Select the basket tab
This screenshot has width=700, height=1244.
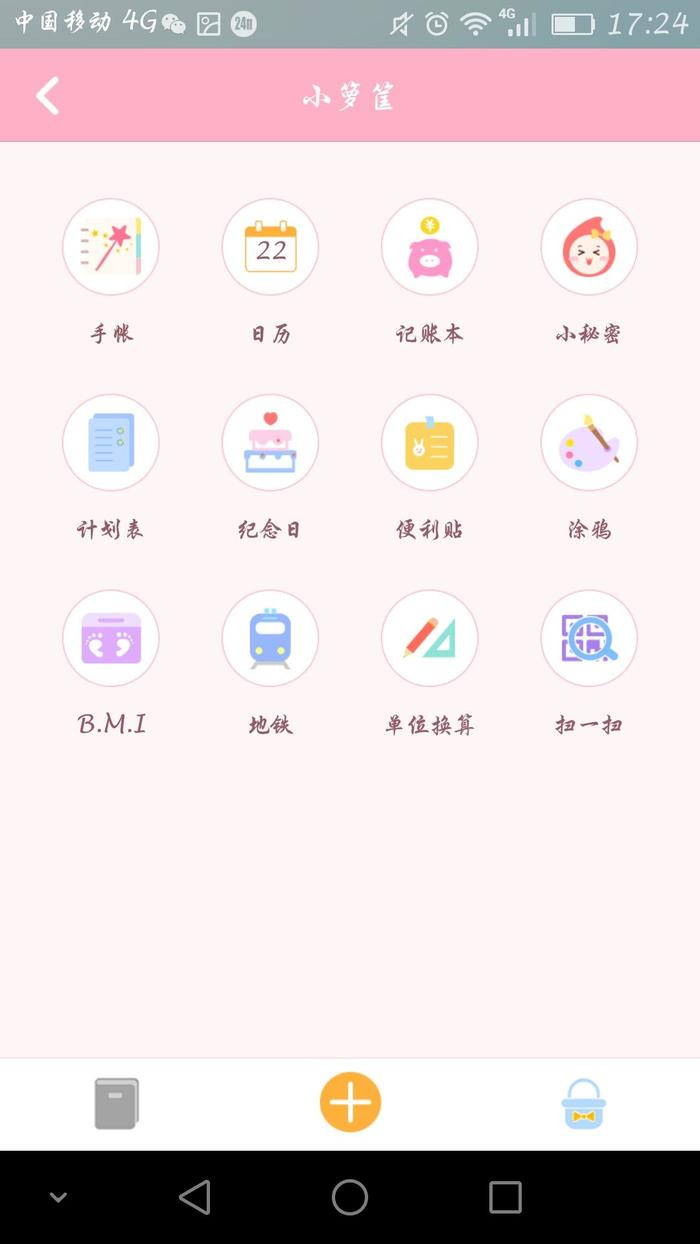tap(583, 1103)
